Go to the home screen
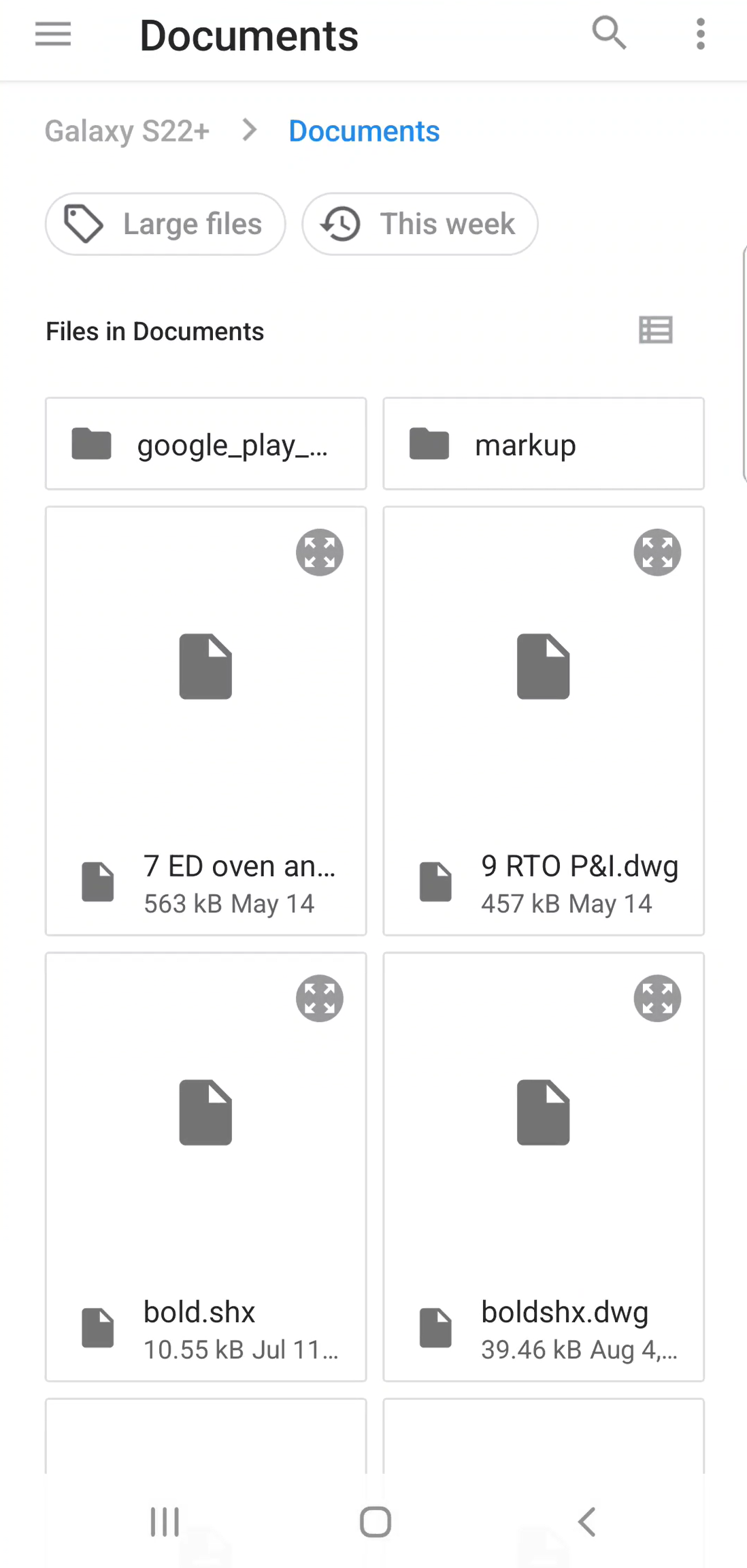This screenshot has width=747, height=1568. click(x=375, y=1522)
